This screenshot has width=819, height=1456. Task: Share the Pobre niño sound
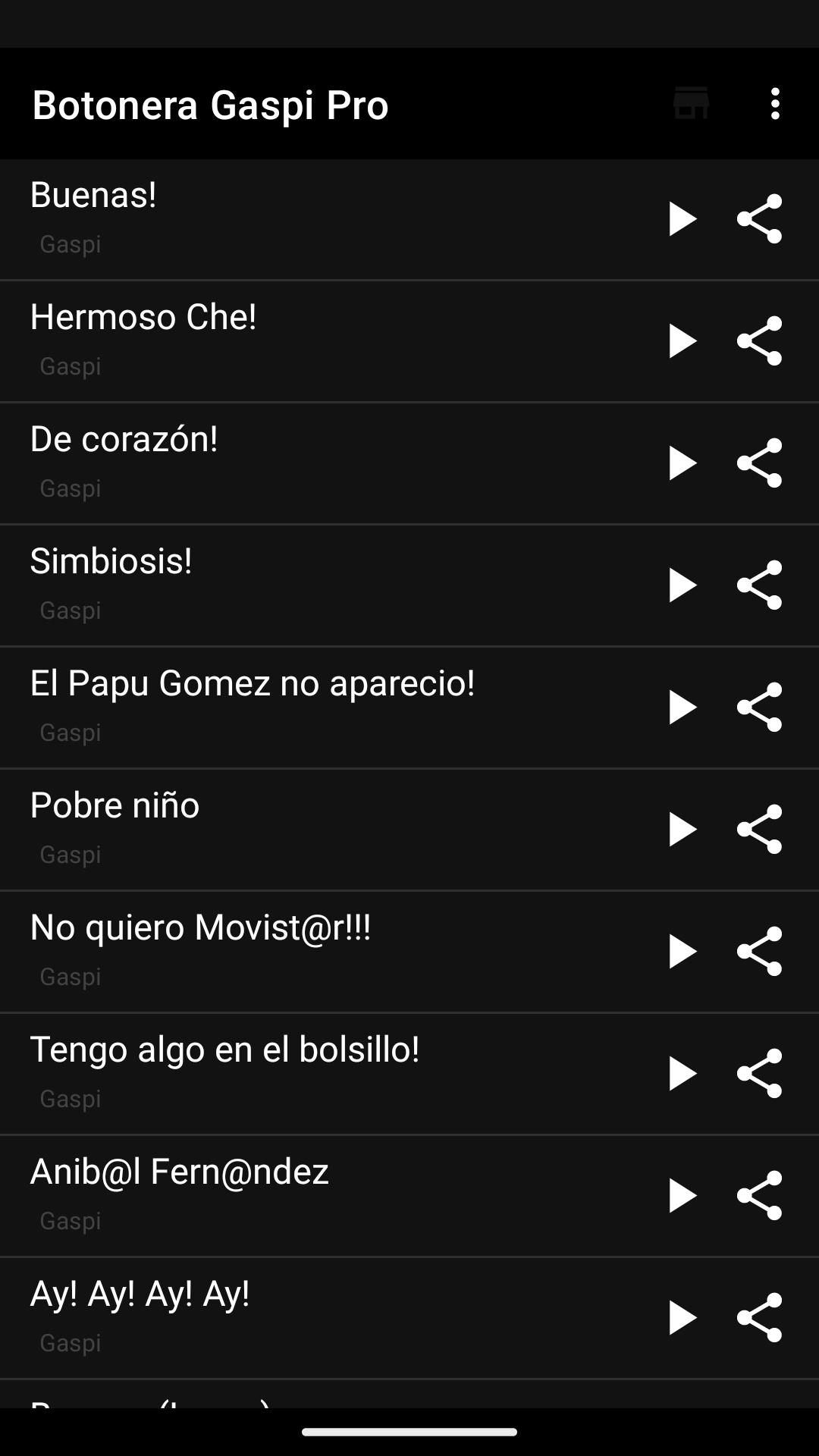(x=759, y=830)
